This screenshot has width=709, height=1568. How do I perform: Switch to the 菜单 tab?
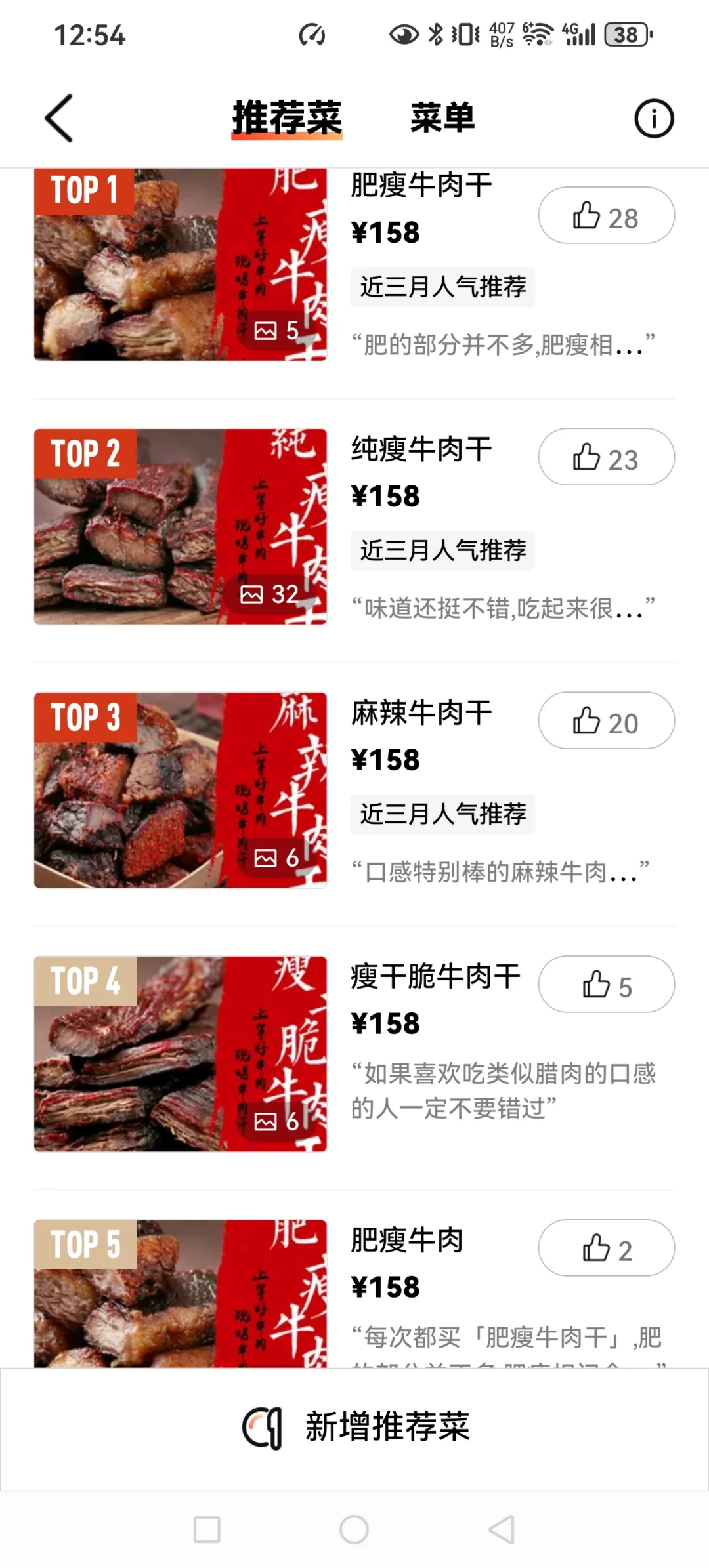(442, 118)
